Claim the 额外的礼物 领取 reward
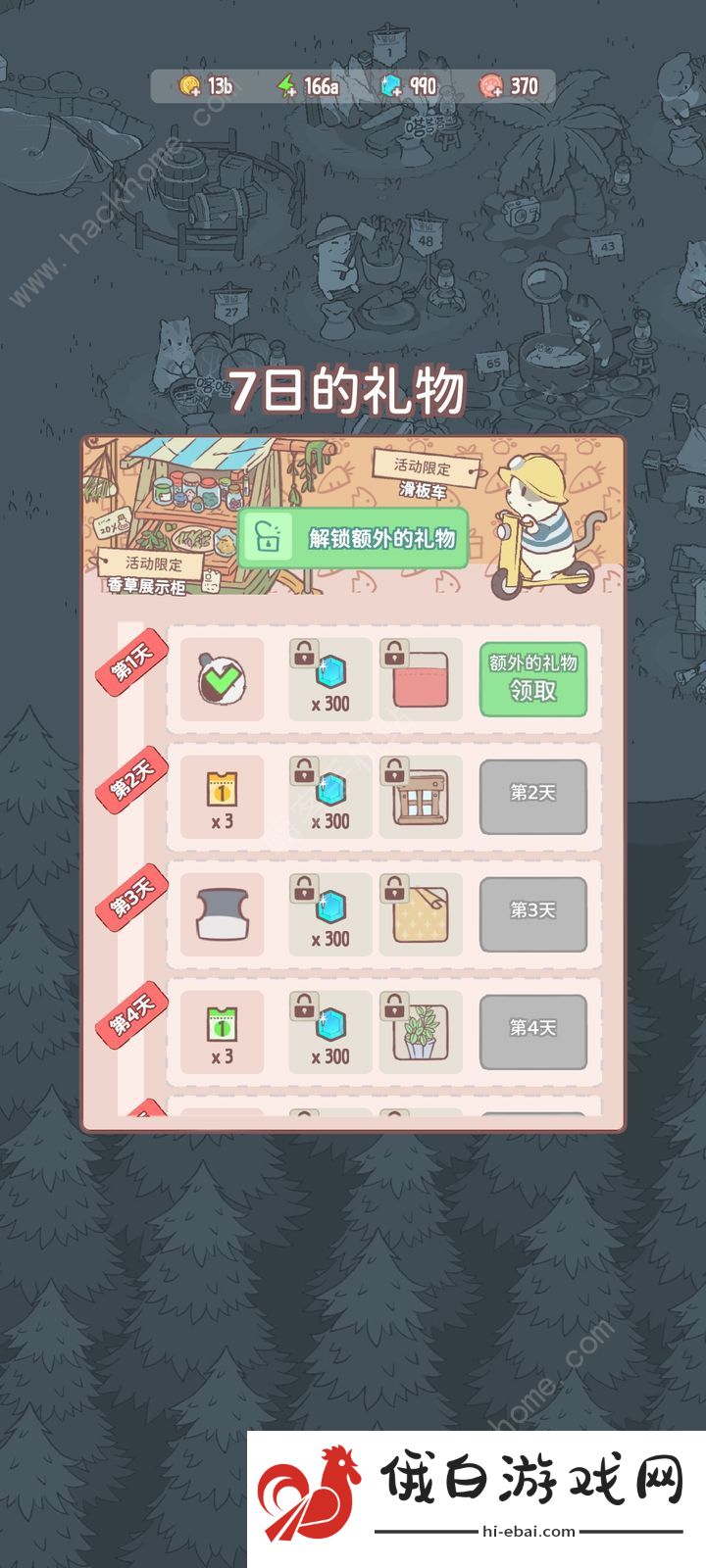 (x=532, y=678)
